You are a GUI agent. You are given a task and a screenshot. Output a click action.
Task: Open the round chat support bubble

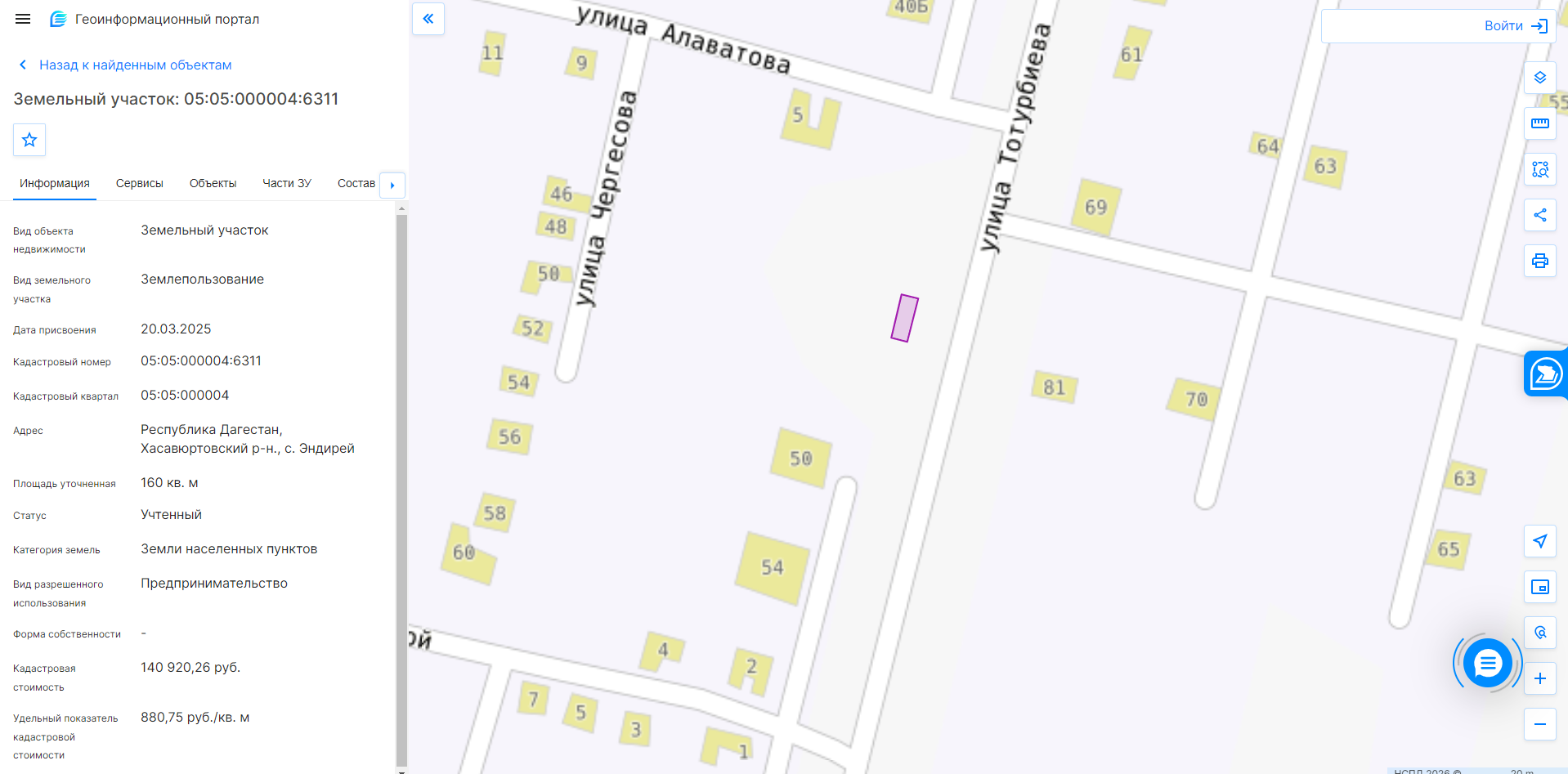1487,663
